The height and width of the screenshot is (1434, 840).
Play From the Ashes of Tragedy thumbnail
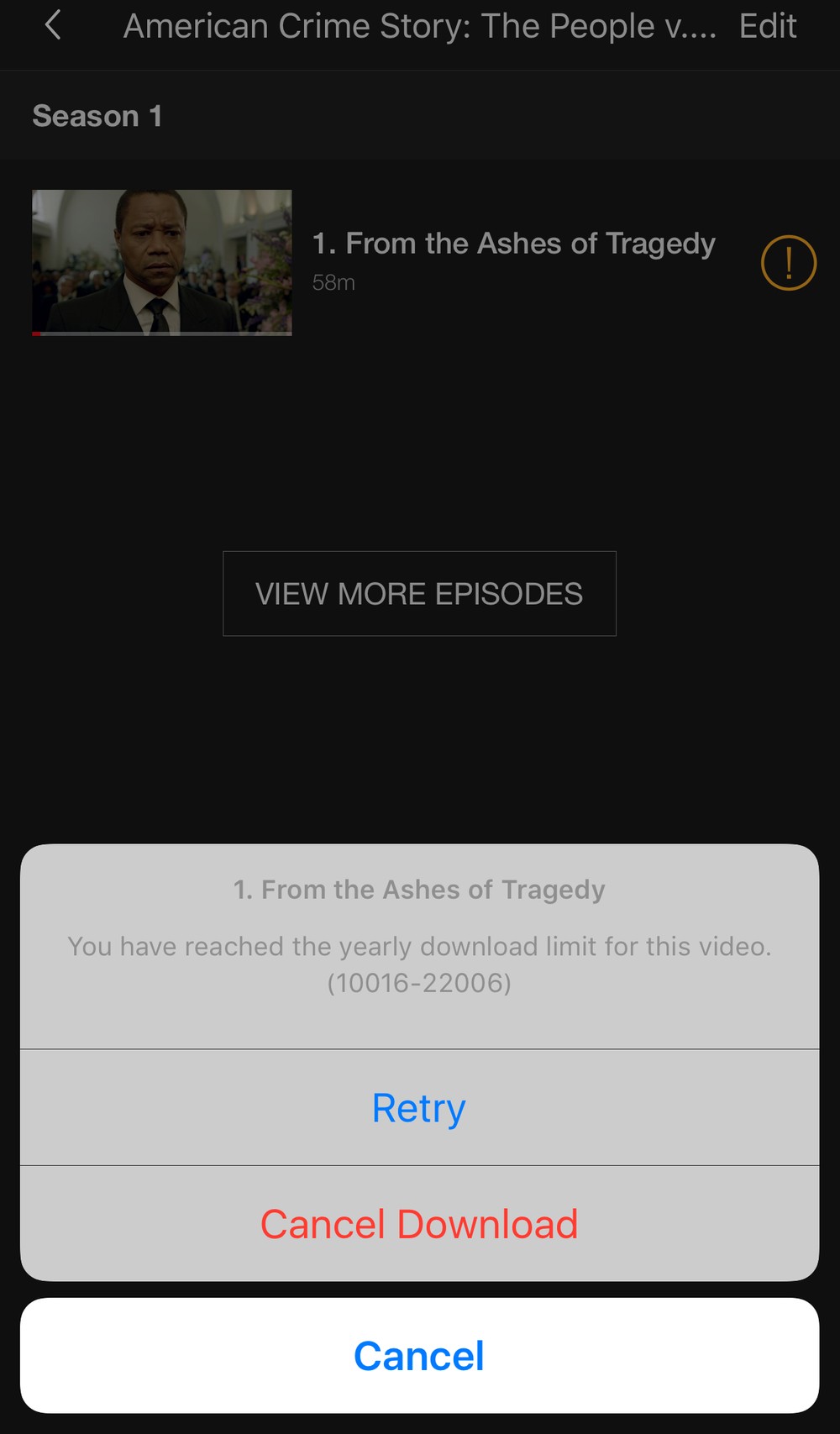162,263
